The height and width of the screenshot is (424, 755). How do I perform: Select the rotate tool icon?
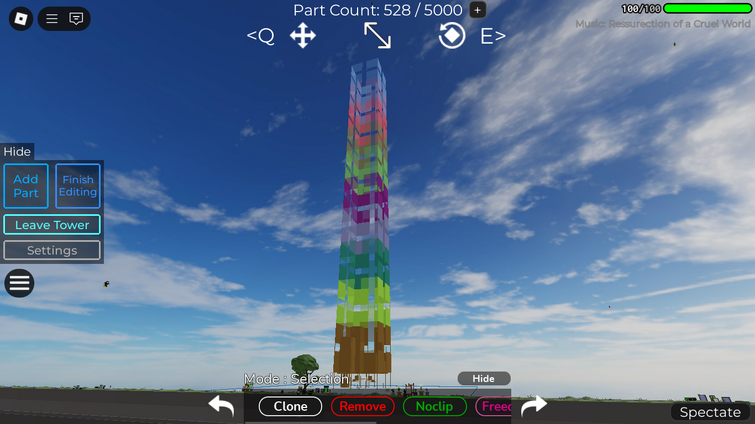(x=452, y=36)
